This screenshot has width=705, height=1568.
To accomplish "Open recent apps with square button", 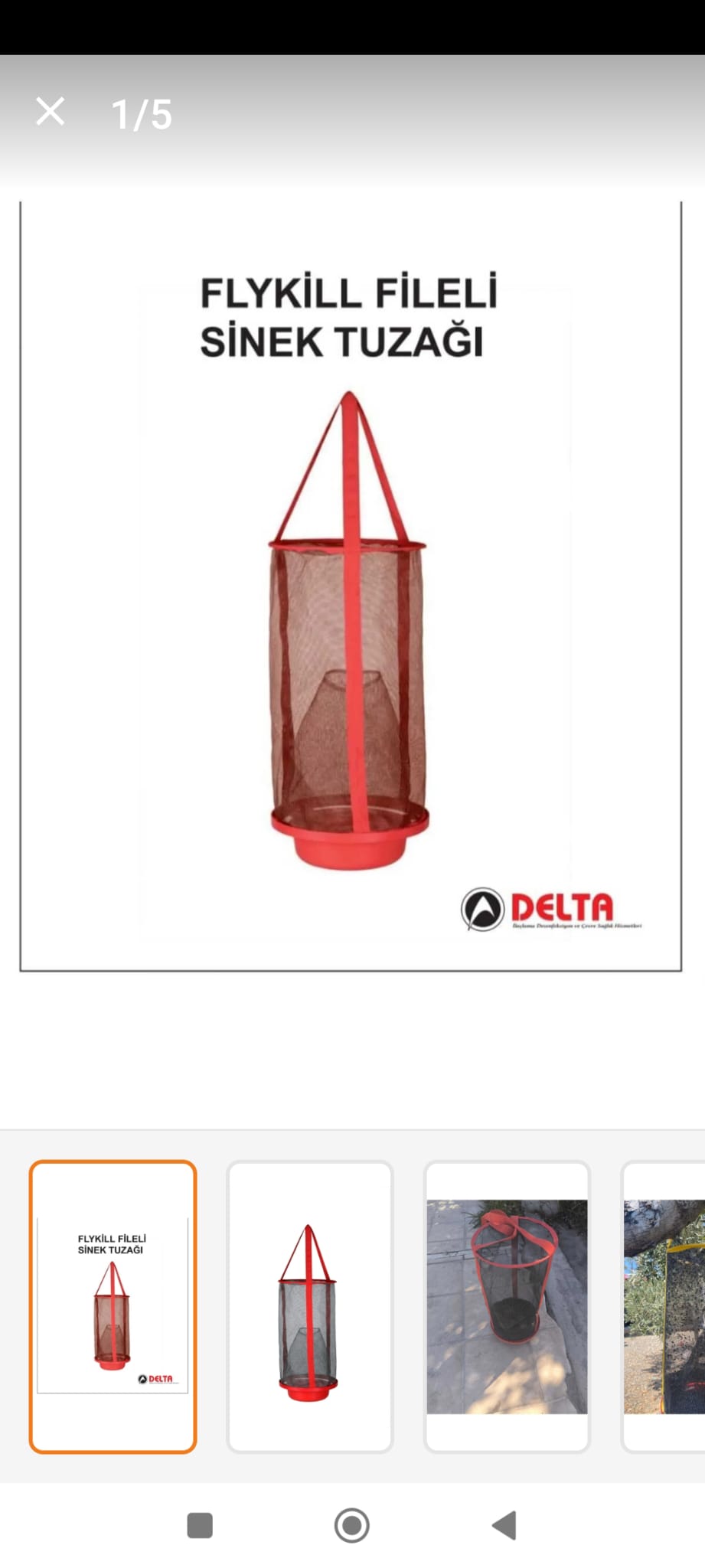I will pos(200,1525).
